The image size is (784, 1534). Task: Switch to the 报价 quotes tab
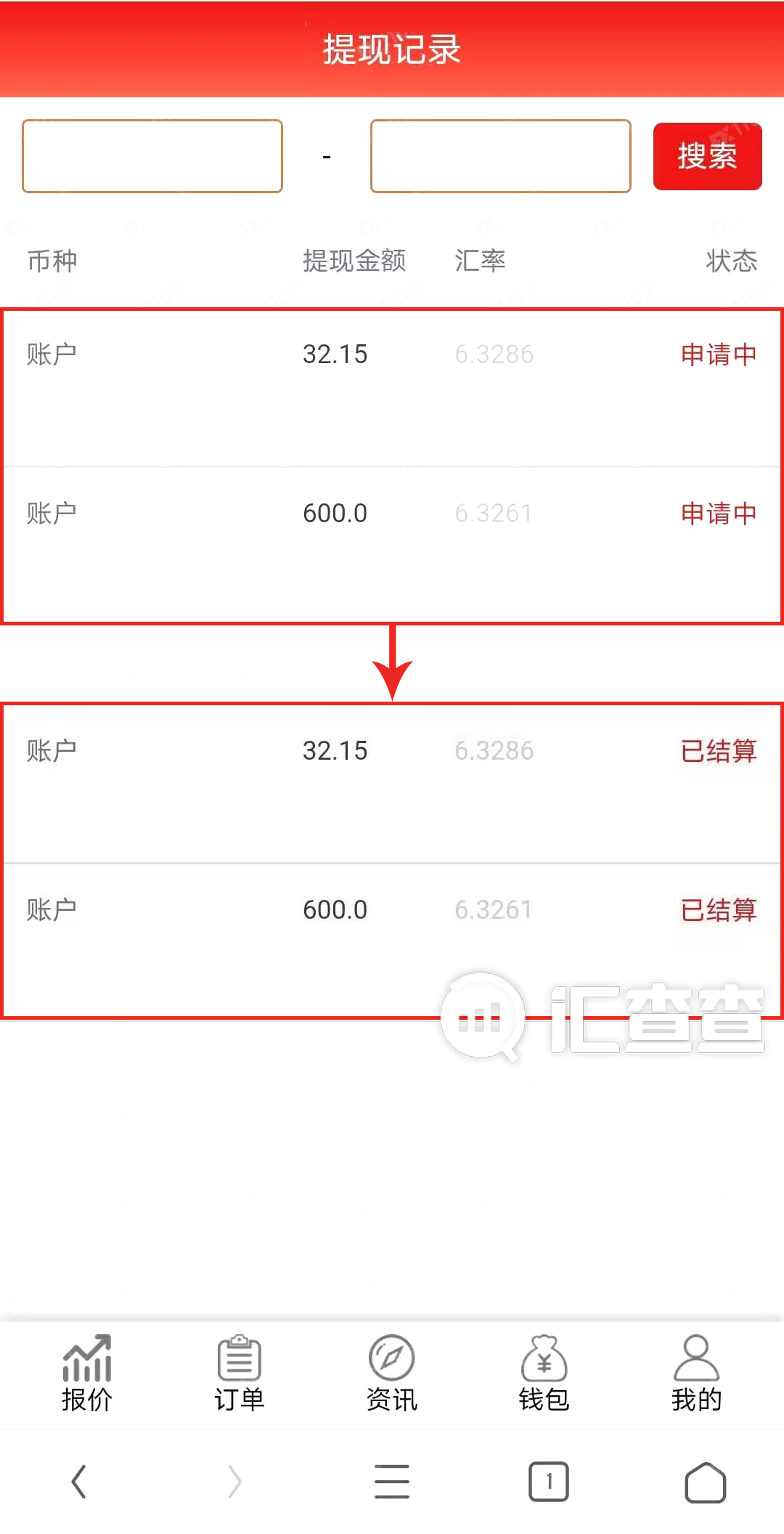point(87,1373)
